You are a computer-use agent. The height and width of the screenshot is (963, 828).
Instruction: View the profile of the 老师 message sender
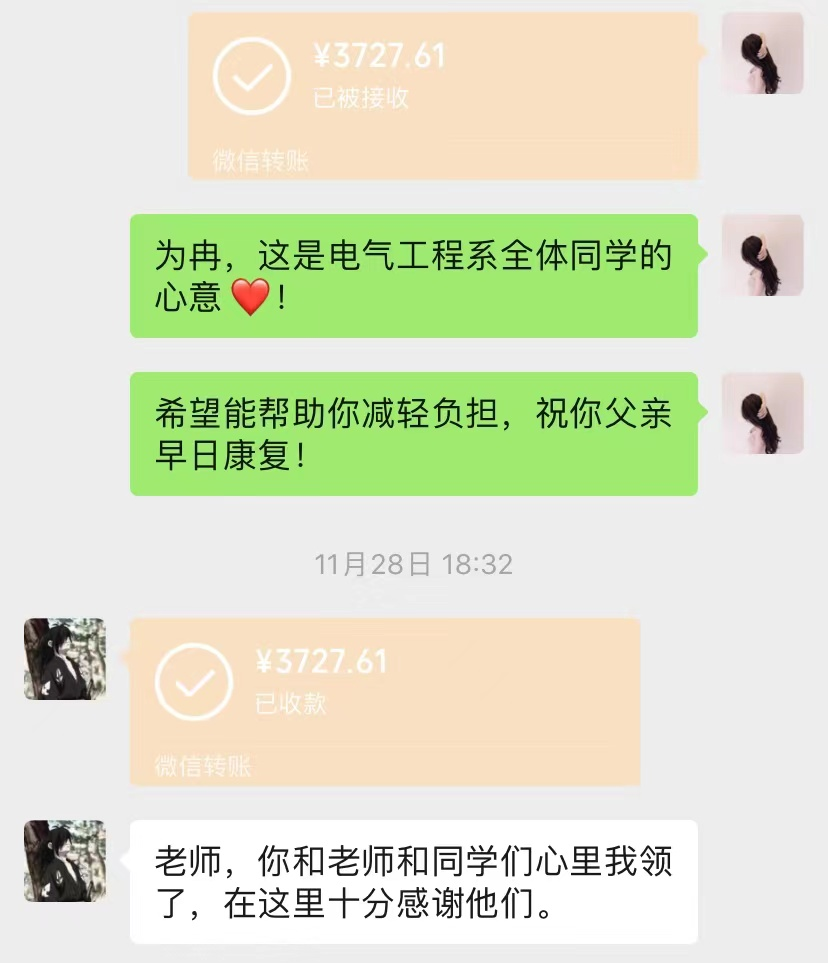[x=64, y=861]
